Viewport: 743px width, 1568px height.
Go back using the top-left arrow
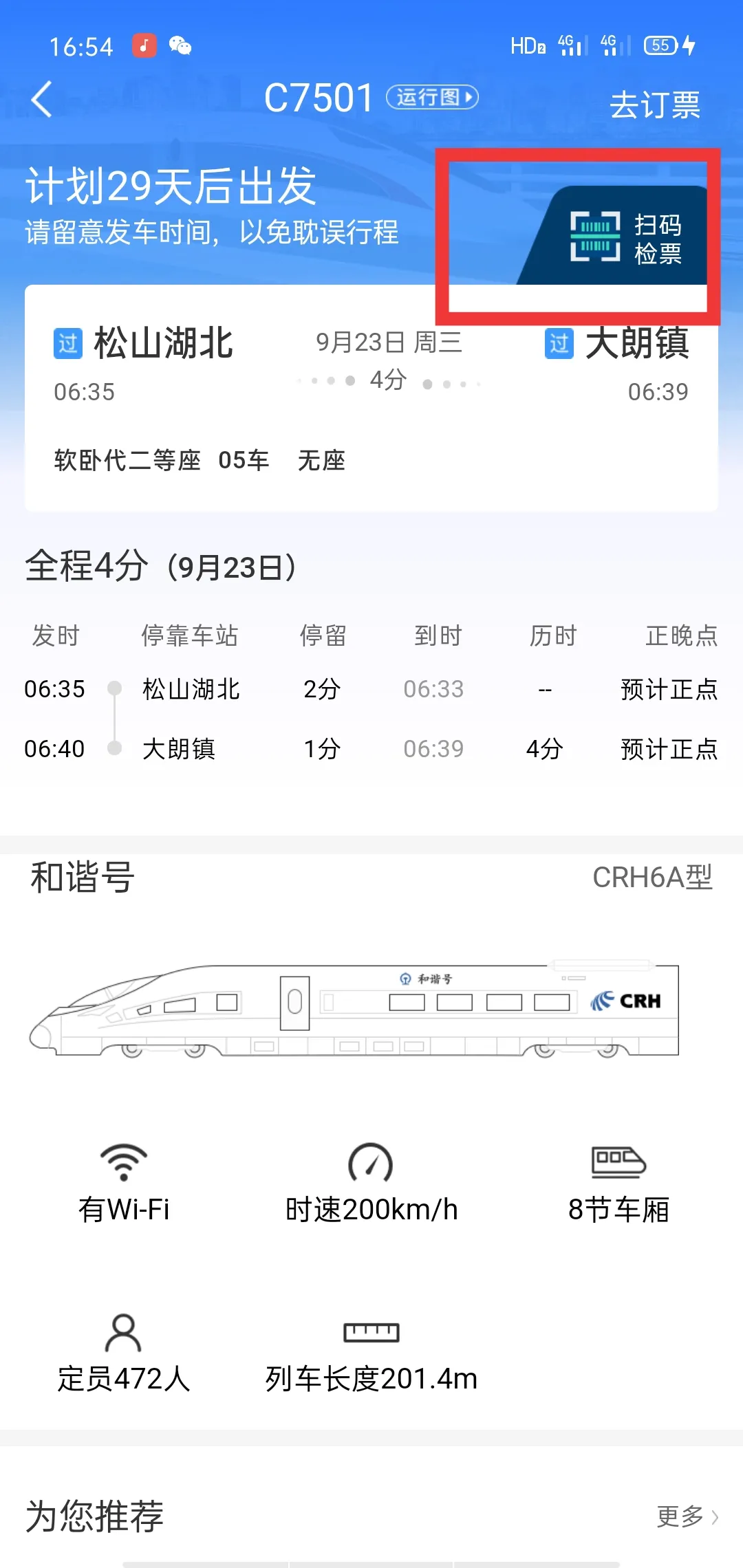coord(43,99)
